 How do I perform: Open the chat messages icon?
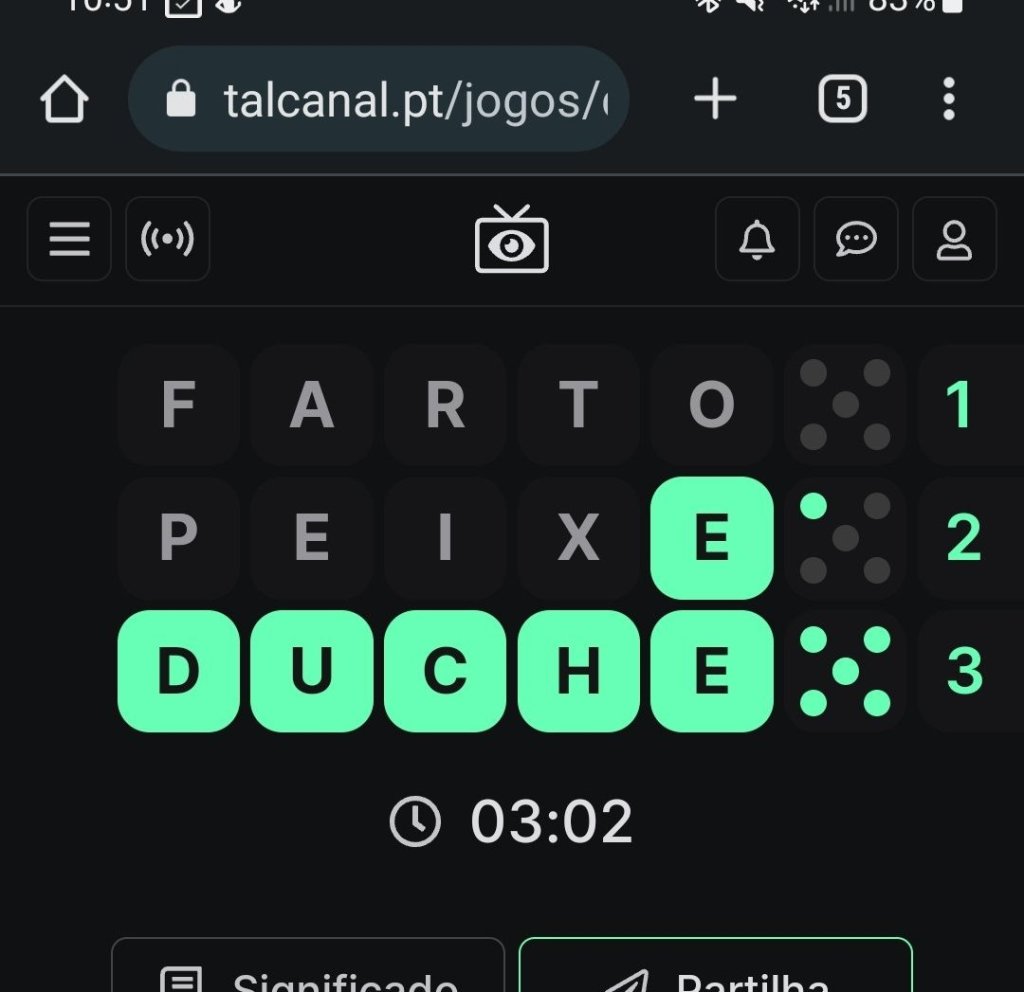point(856,239)
